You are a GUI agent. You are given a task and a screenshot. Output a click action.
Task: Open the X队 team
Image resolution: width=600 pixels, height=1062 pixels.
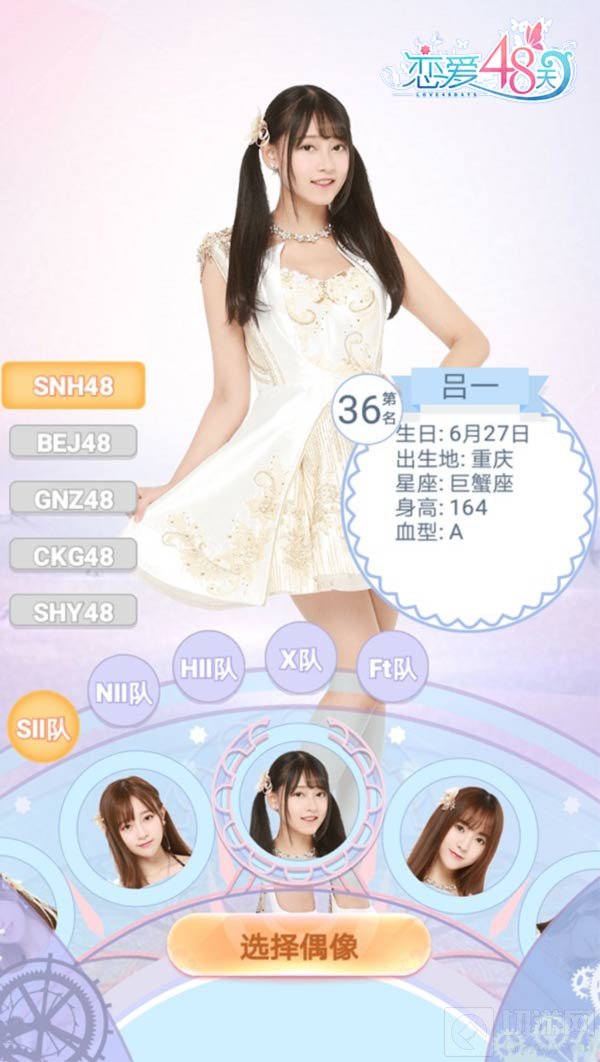pos(299,658)
